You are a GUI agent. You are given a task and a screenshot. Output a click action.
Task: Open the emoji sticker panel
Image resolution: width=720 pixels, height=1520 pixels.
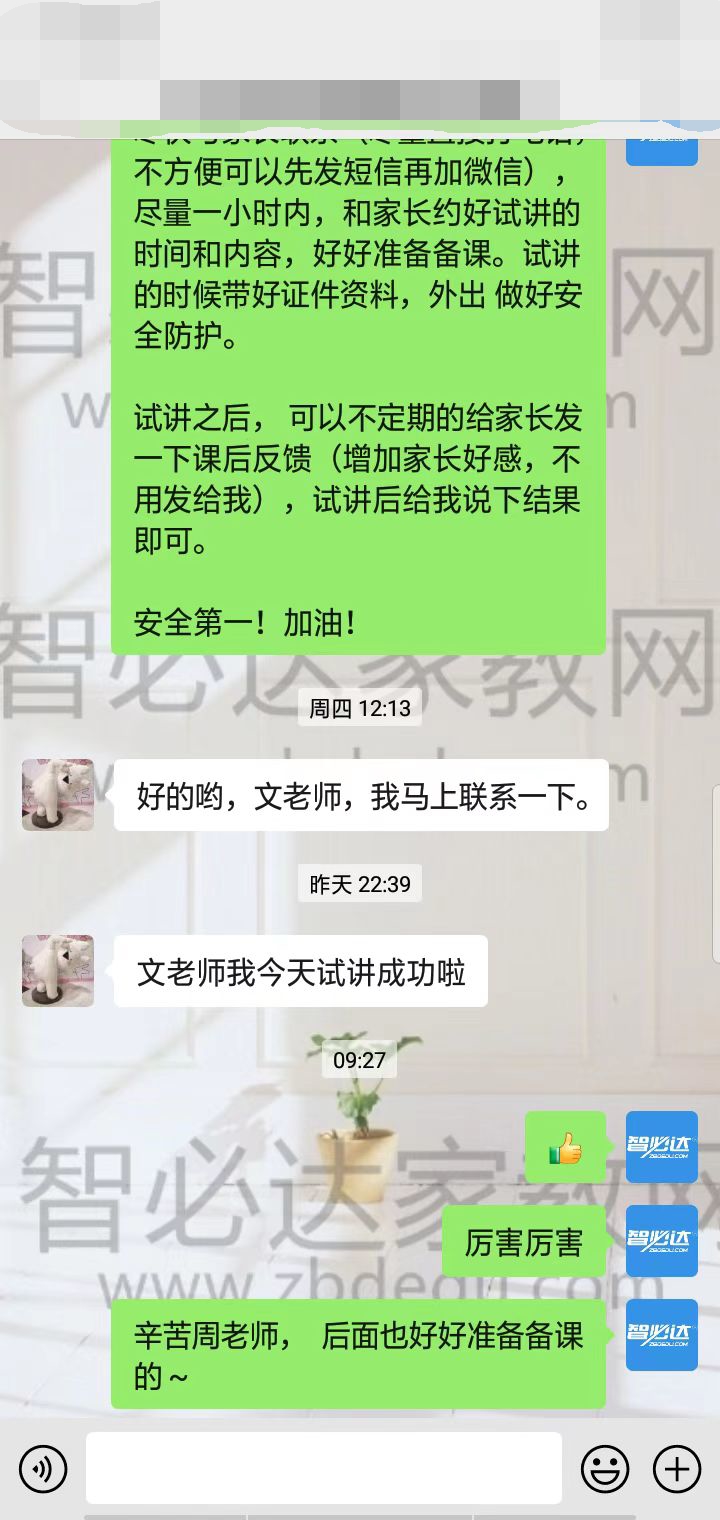pyautogui.click(x=605, y=1469)
